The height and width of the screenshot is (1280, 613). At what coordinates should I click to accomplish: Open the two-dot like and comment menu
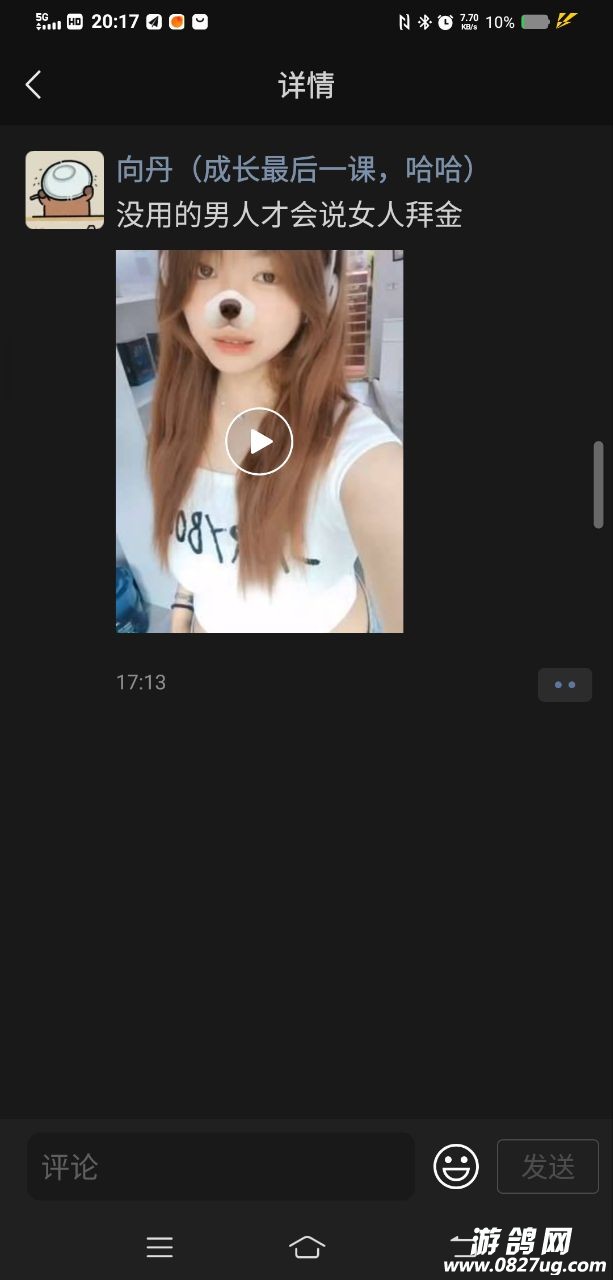[565, 685]
